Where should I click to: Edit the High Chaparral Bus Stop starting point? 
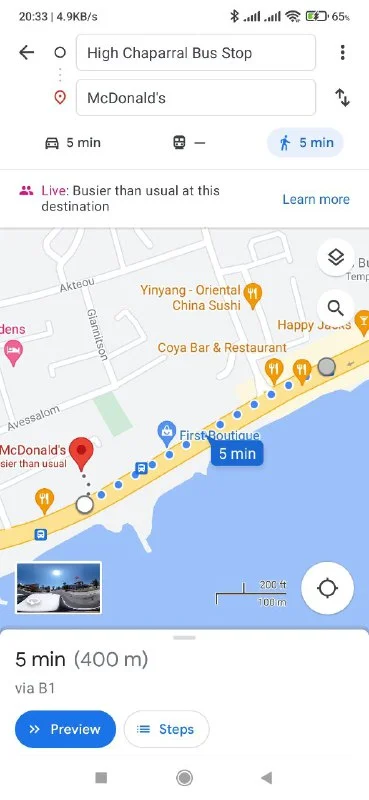click(196, 53)
